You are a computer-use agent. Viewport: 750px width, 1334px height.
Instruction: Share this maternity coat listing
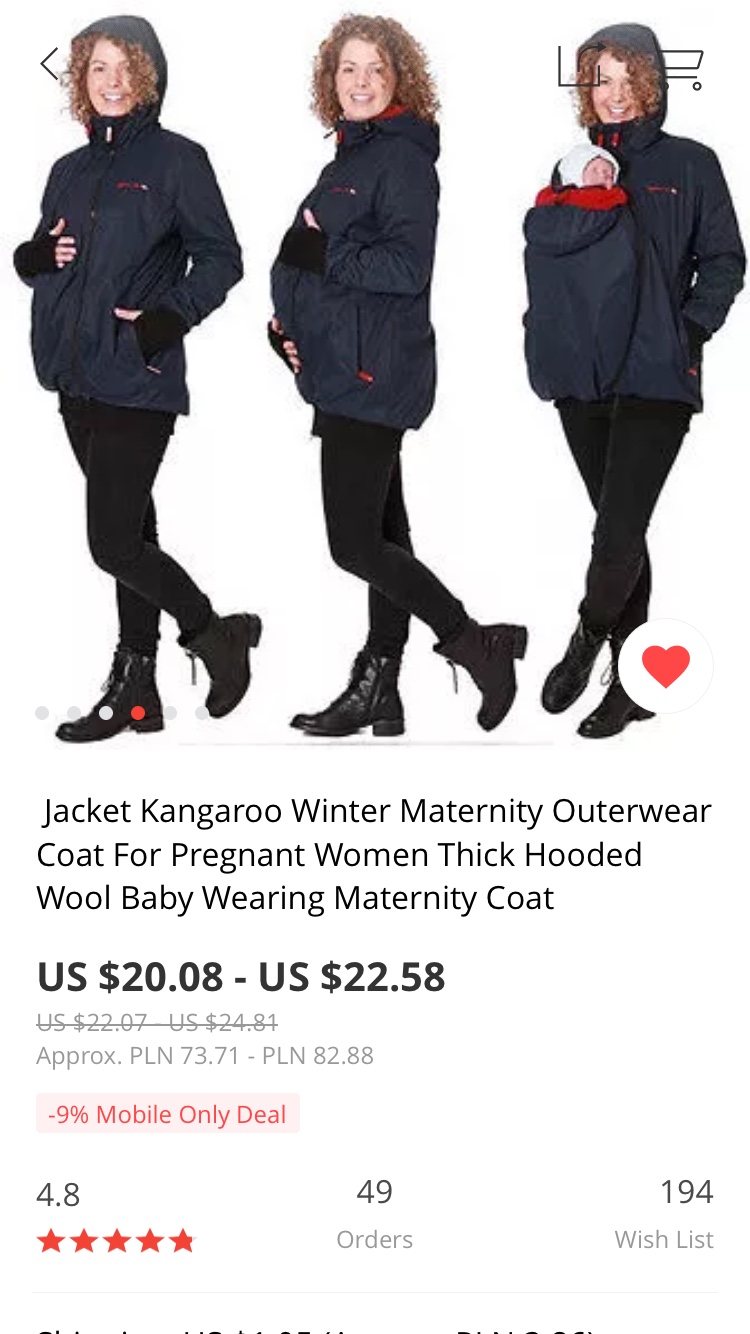pos(580,65)
